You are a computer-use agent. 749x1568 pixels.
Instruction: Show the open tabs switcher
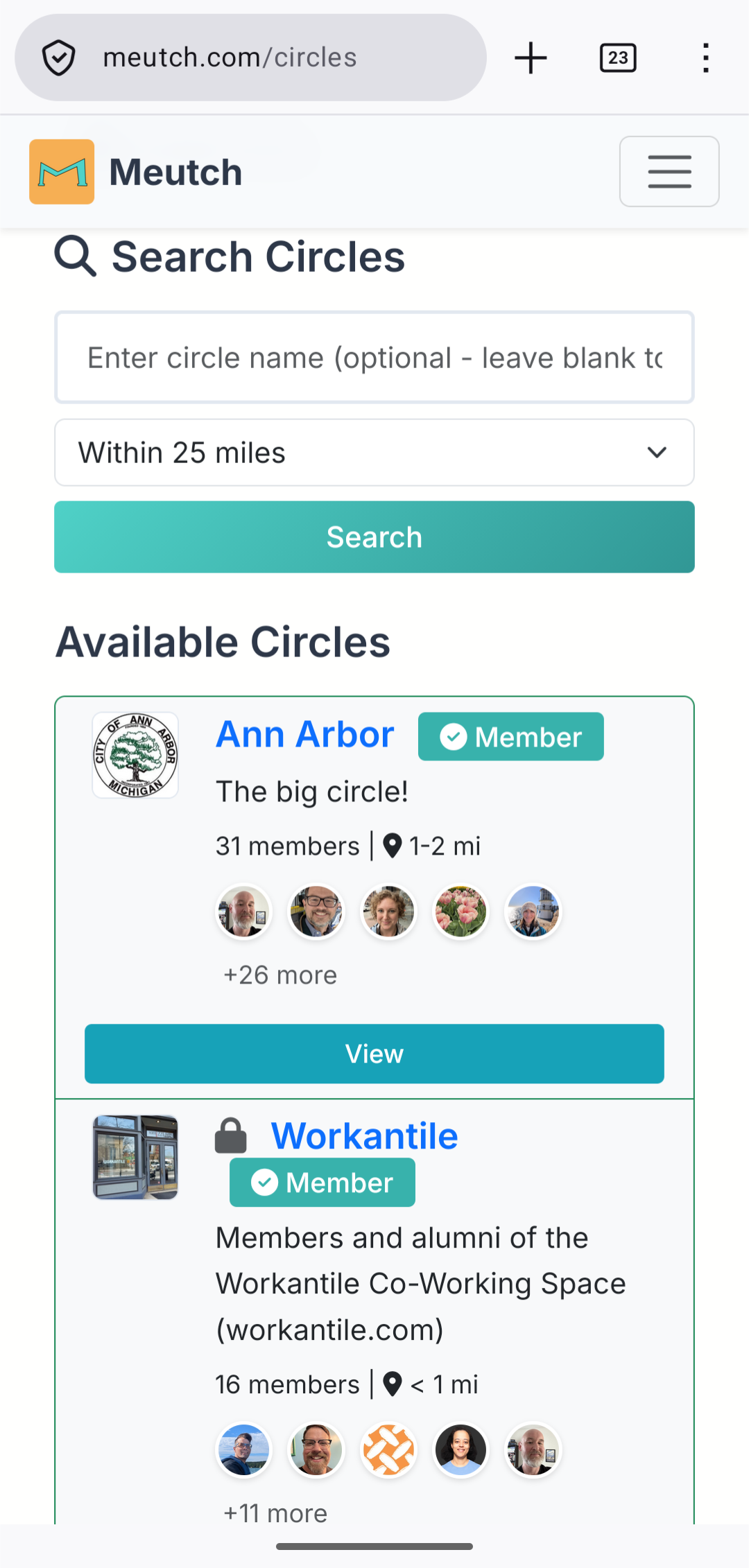(x=618, y=58)
